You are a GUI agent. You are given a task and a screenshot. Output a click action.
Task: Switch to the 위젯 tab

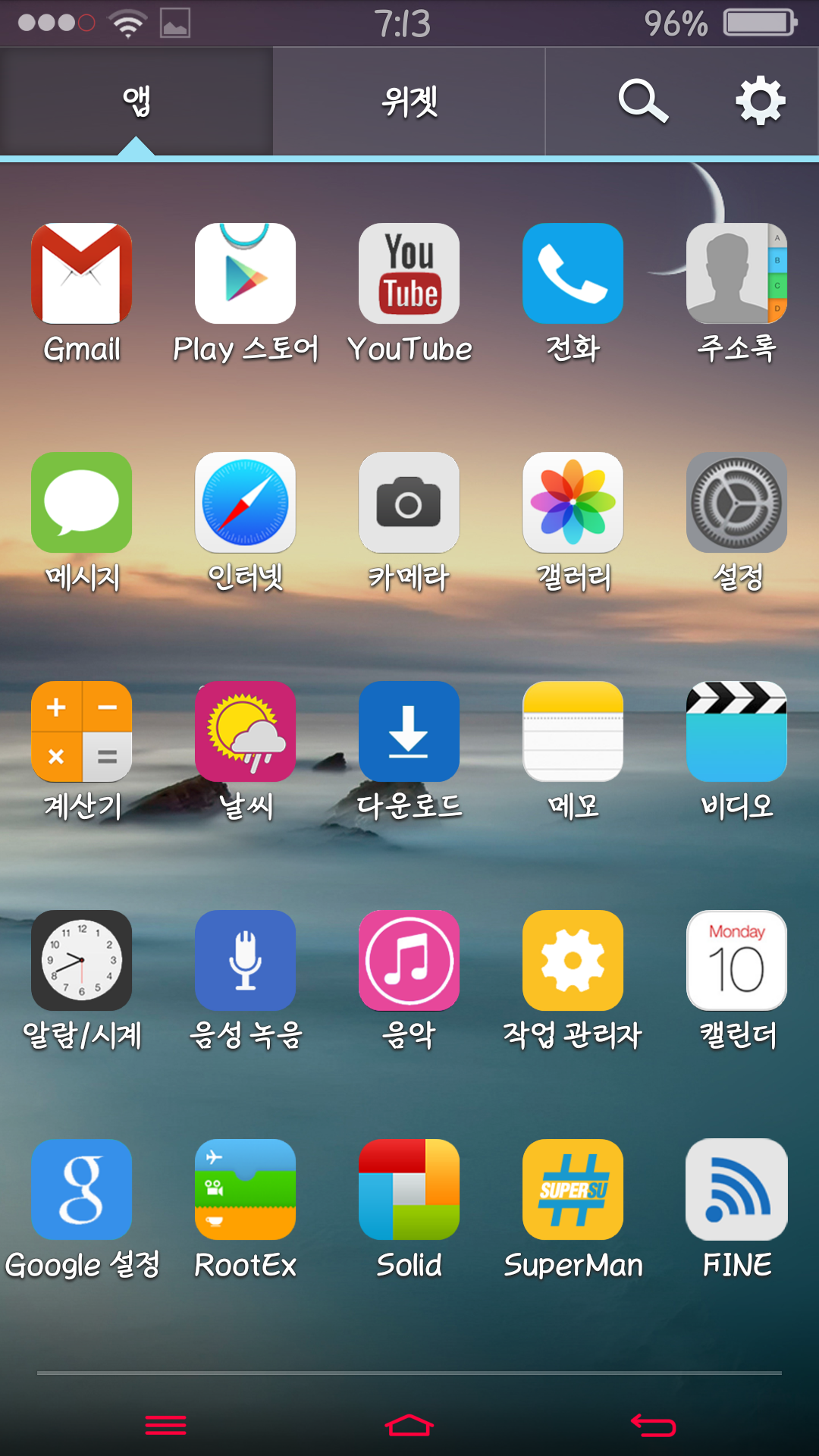[409, 101]
